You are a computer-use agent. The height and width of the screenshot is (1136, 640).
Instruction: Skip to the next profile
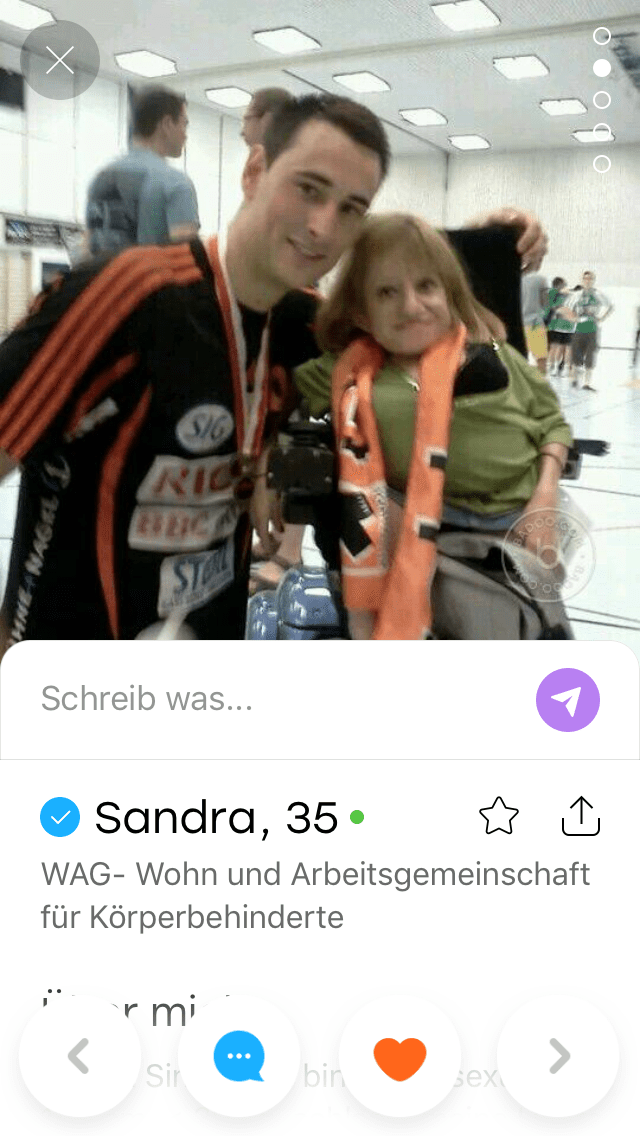pos(559,1056)
